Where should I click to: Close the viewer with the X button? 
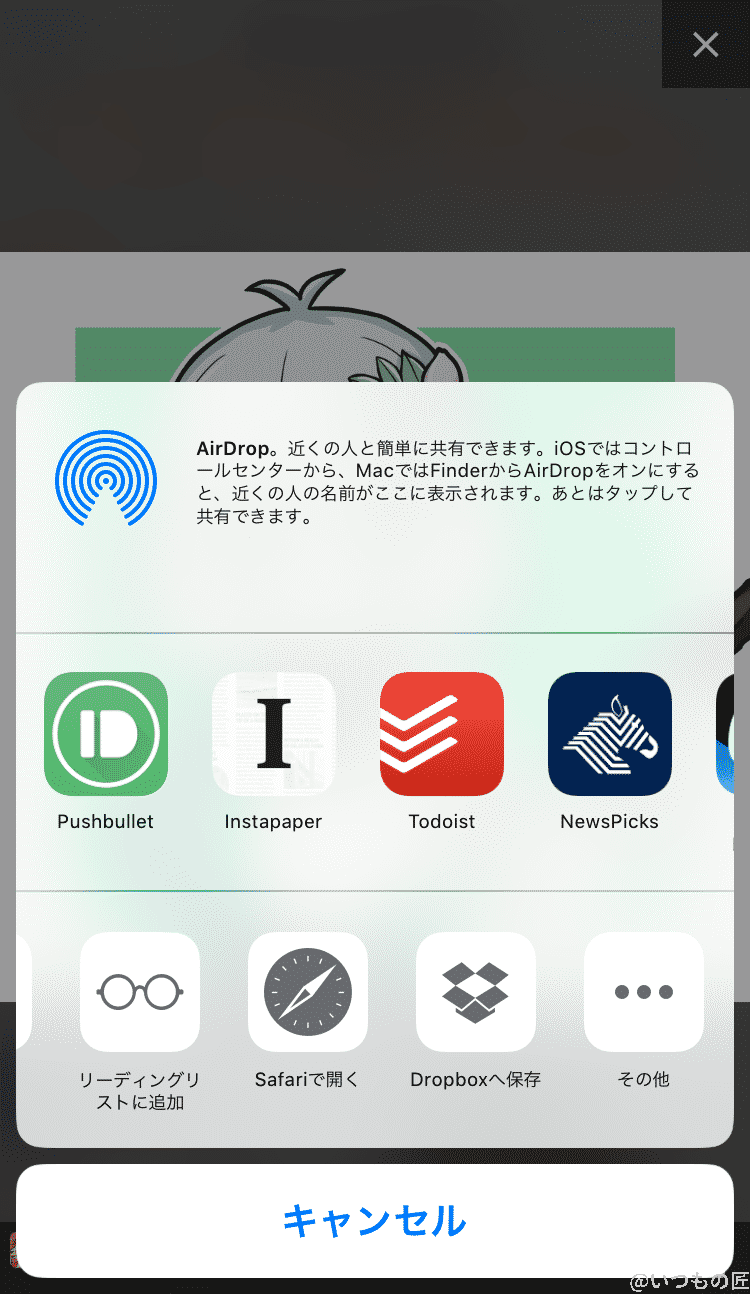point(705,44)
